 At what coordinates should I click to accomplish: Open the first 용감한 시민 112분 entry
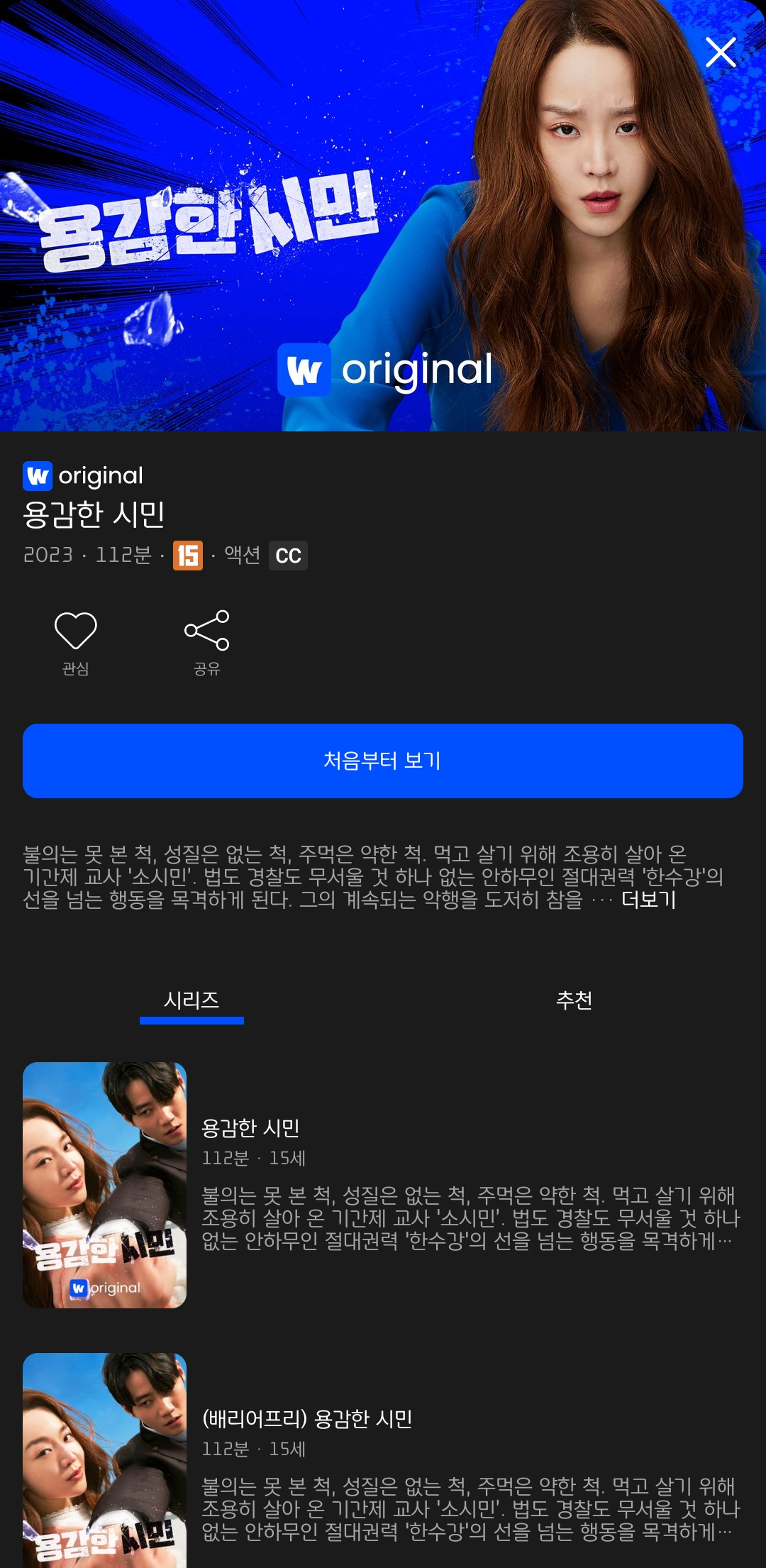point(383,1185)
